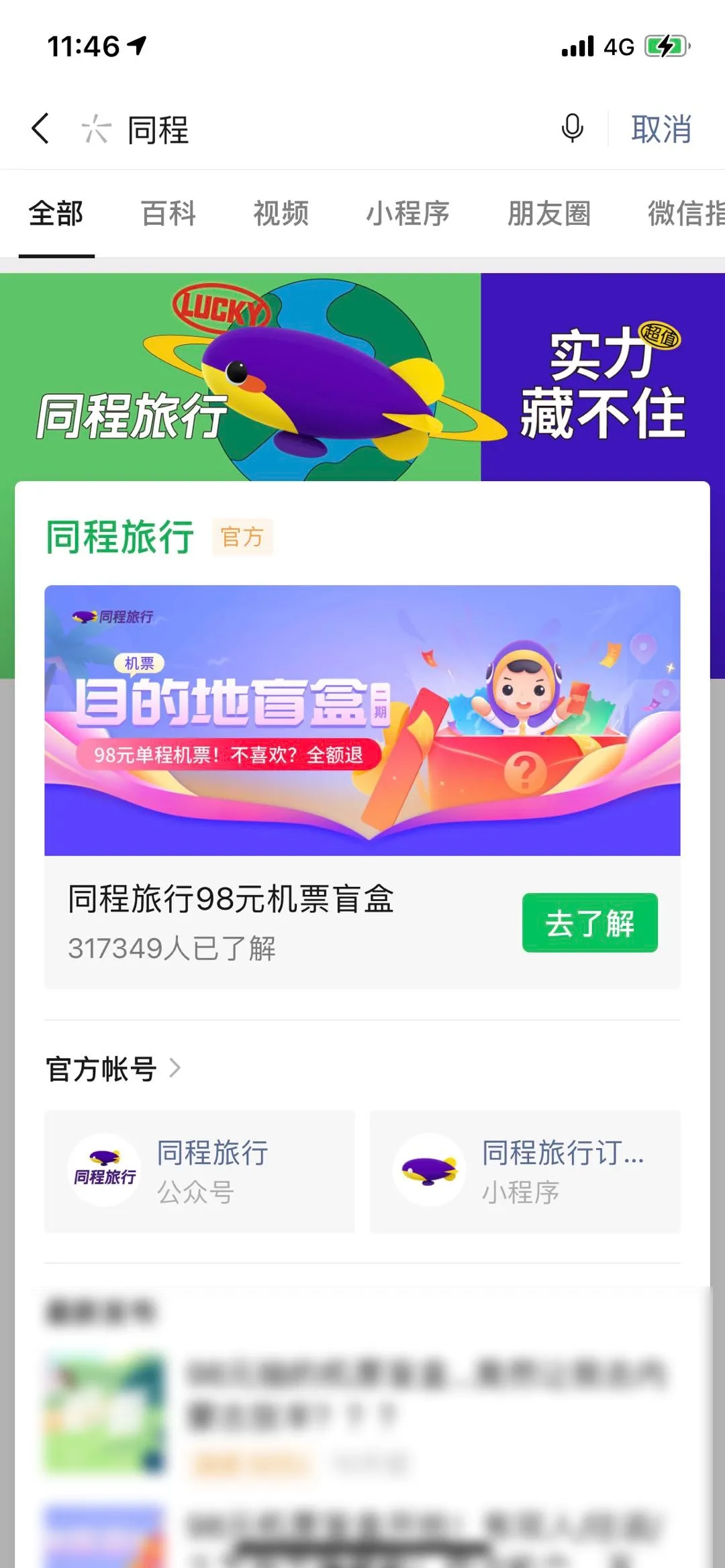This screenshot has width=725, height=1568.
Task: Select the 视频 filter tab
Action: click(280, 213)
